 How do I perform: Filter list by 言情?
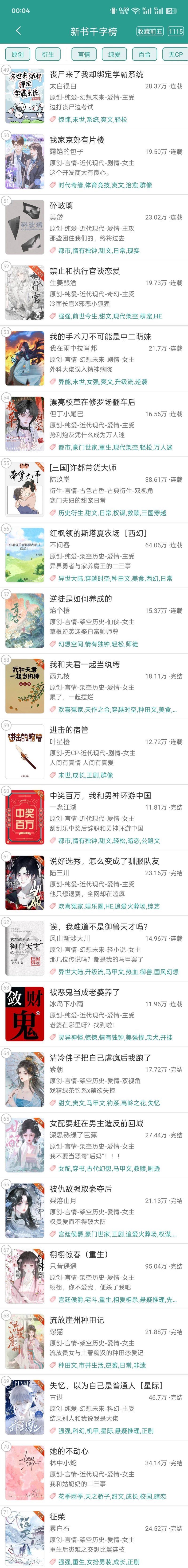(84, 55)
